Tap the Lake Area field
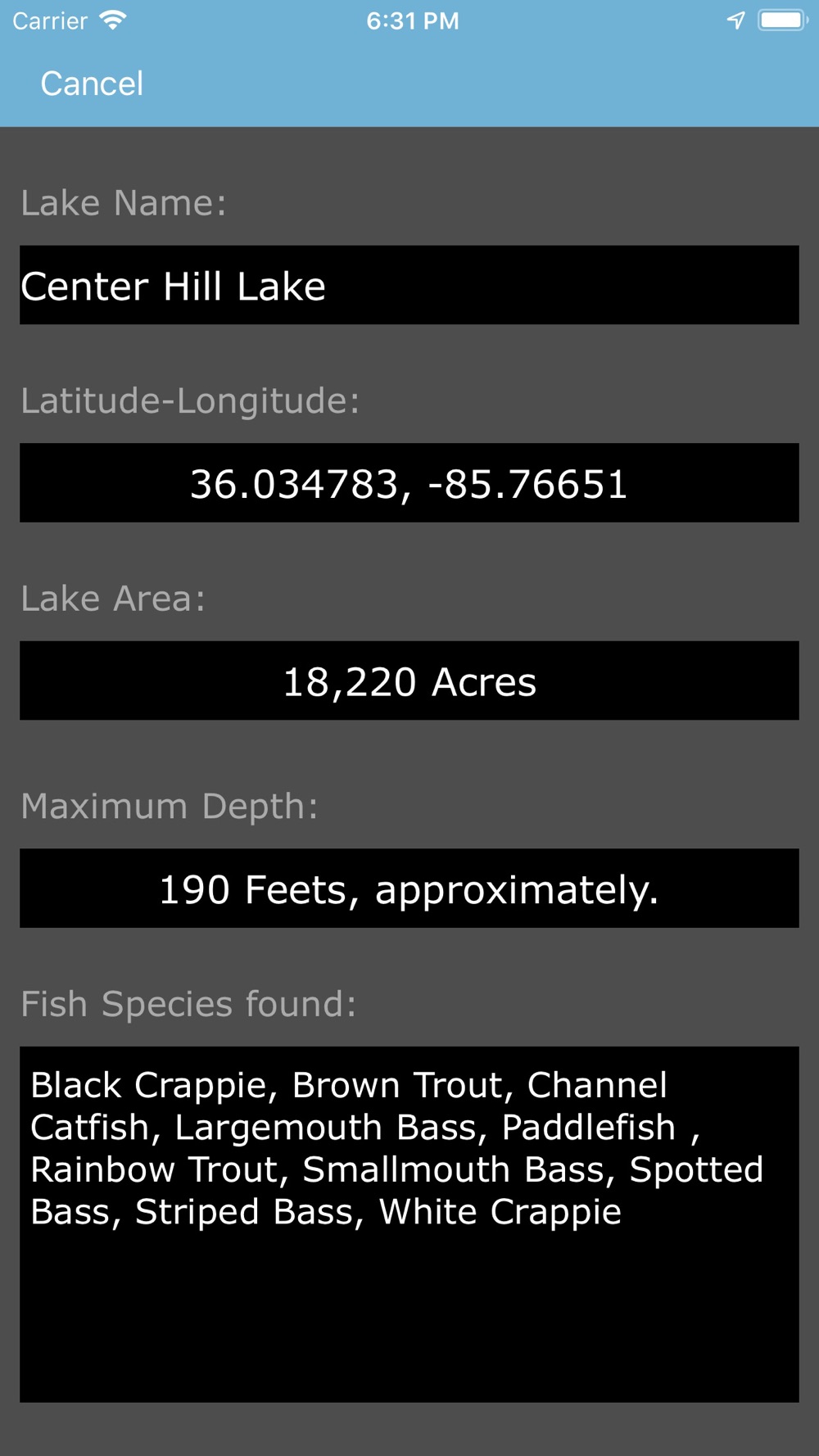Screen dimensions: 819x1456 [x=409, y=681]
